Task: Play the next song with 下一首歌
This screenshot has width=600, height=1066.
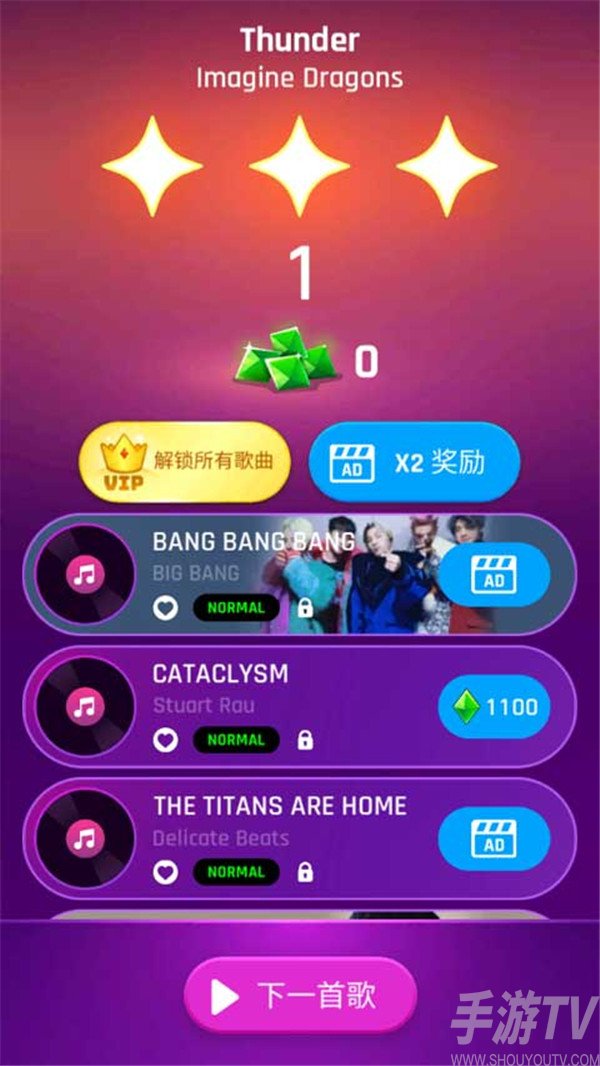Action: click(300, 995)
